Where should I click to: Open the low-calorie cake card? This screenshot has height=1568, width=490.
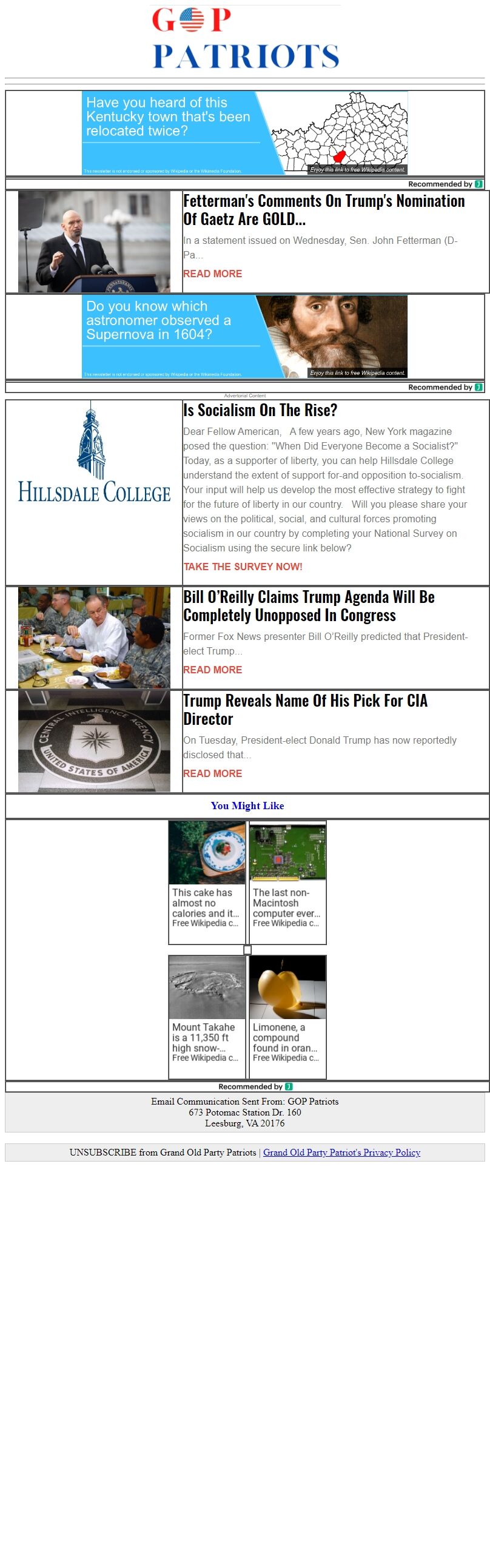click(207, 882)
